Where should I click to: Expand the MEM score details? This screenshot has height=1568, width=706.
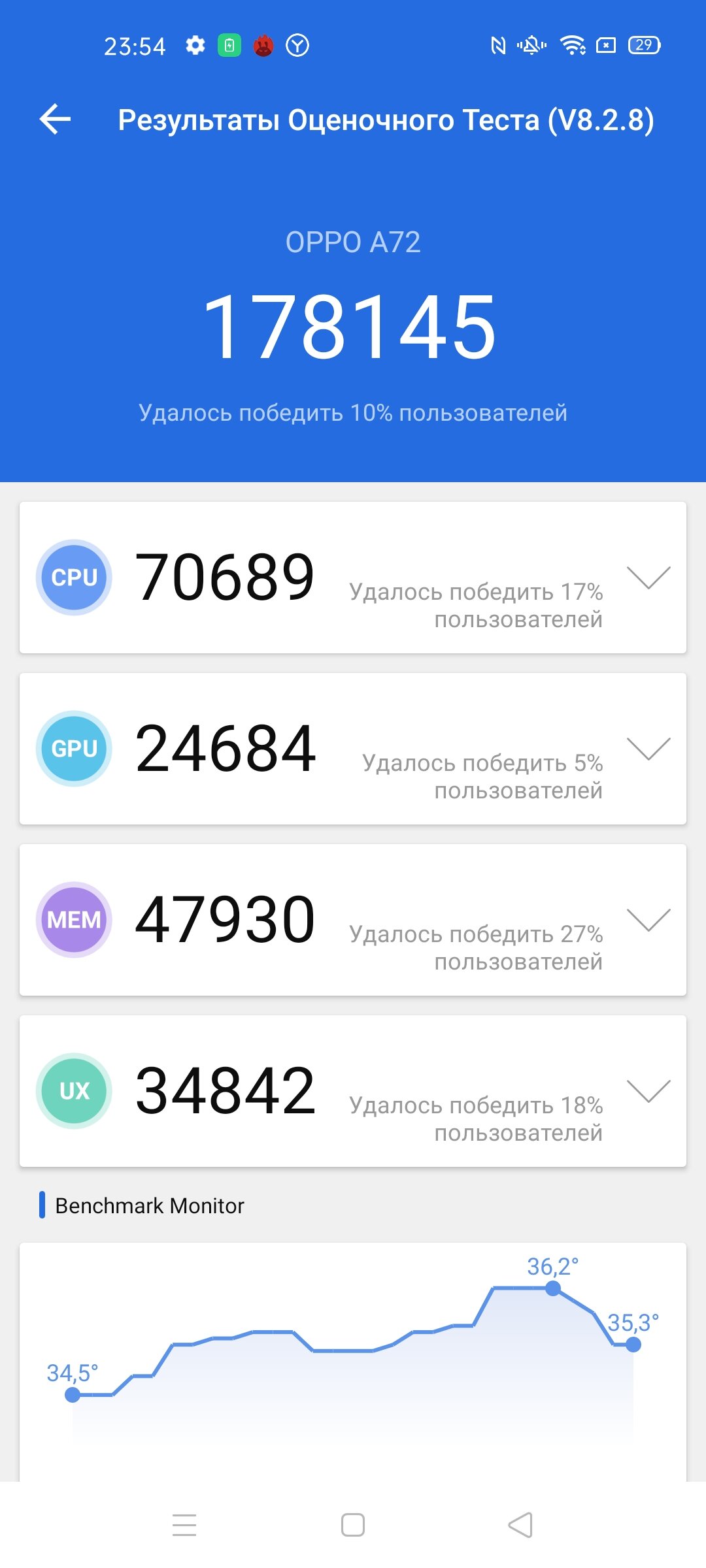(x=648, y=920)
